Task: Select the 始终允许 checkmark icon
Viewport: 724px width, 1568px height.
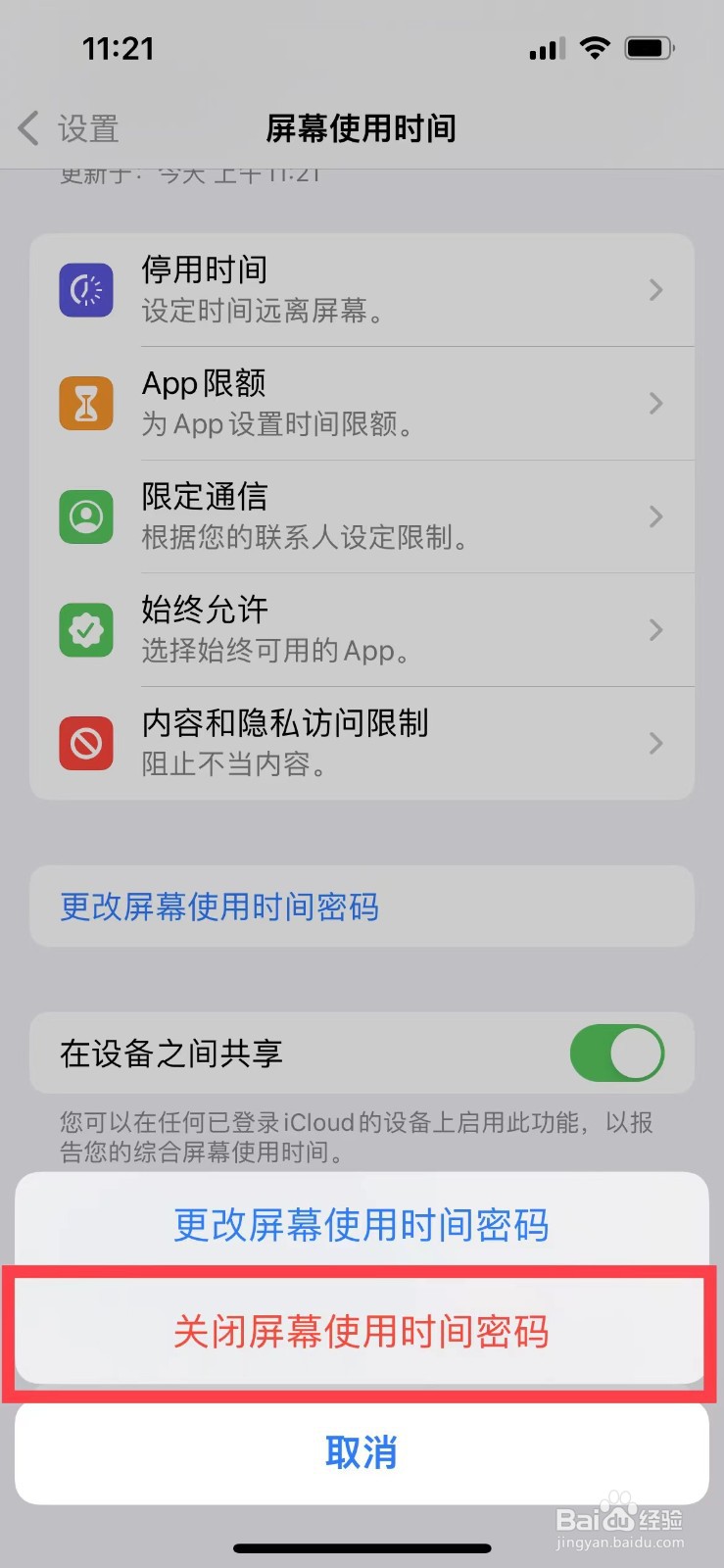Action: 86,630
